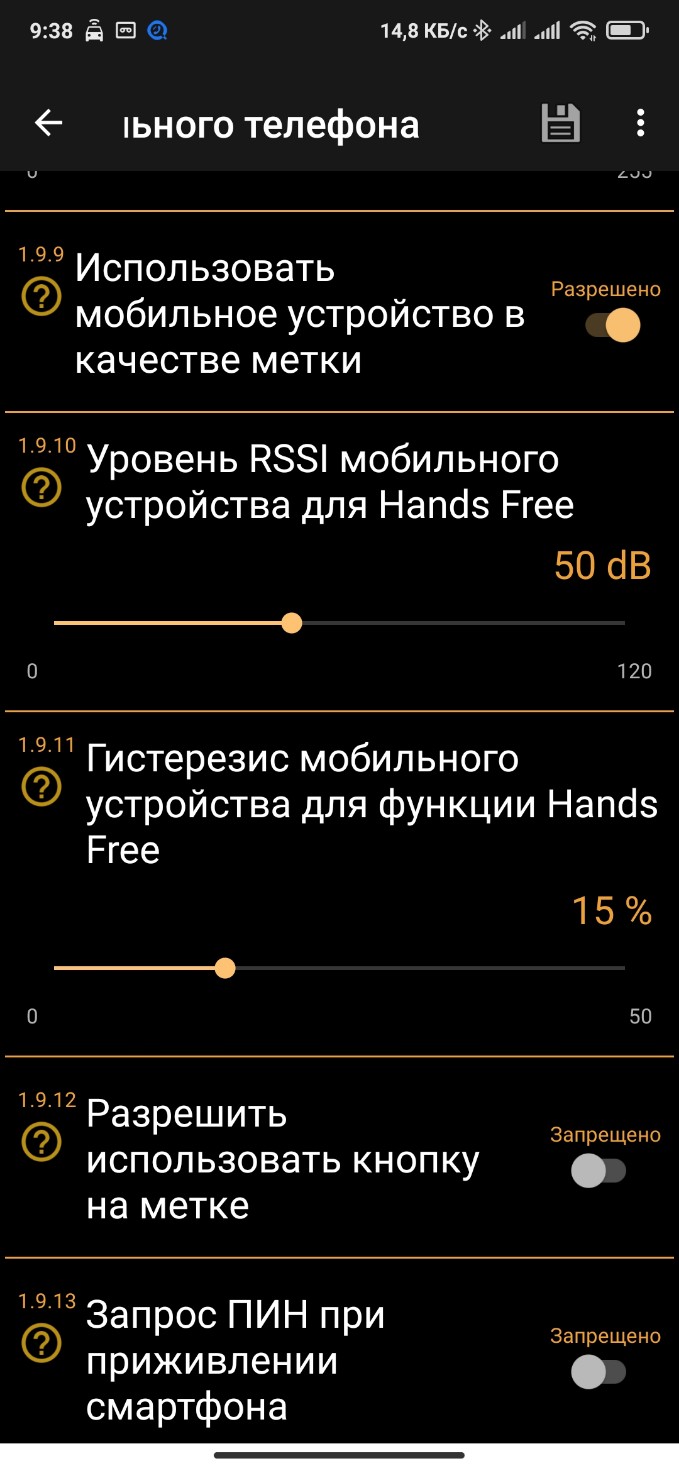Go back using the top arrow
679x1471 pixels.
point(48,123)
